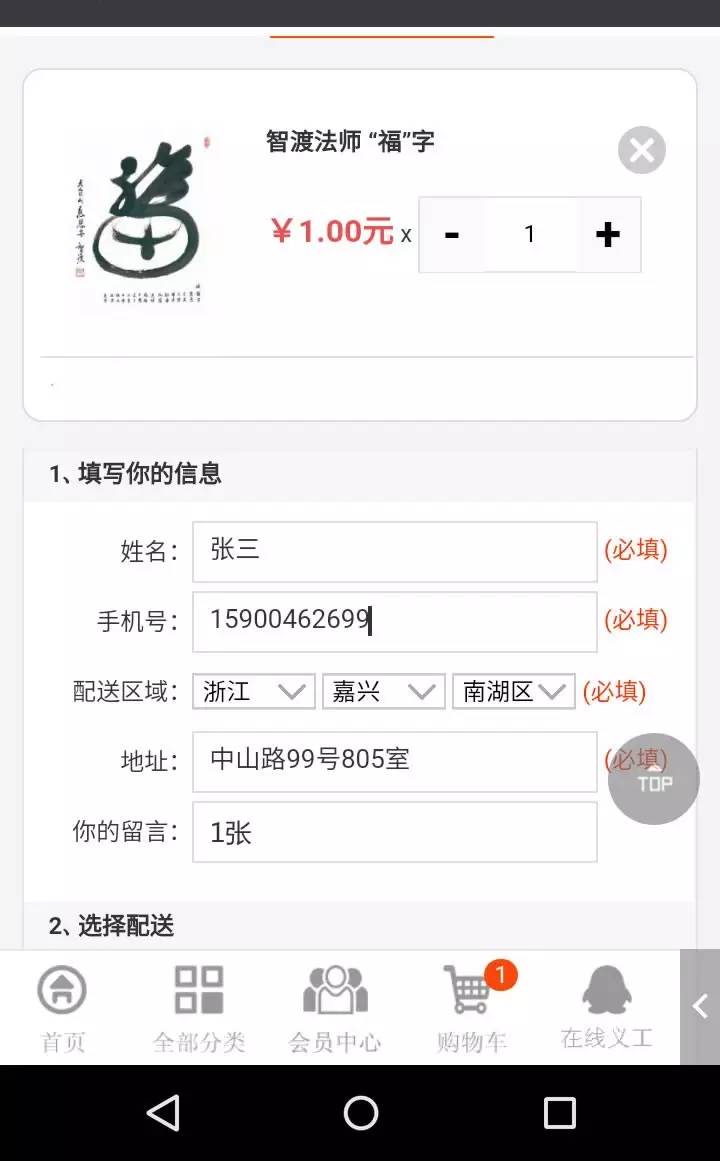Screen dimensions: 720x1161
Task: Edit the 地址 address field
Action: point(394,761)
